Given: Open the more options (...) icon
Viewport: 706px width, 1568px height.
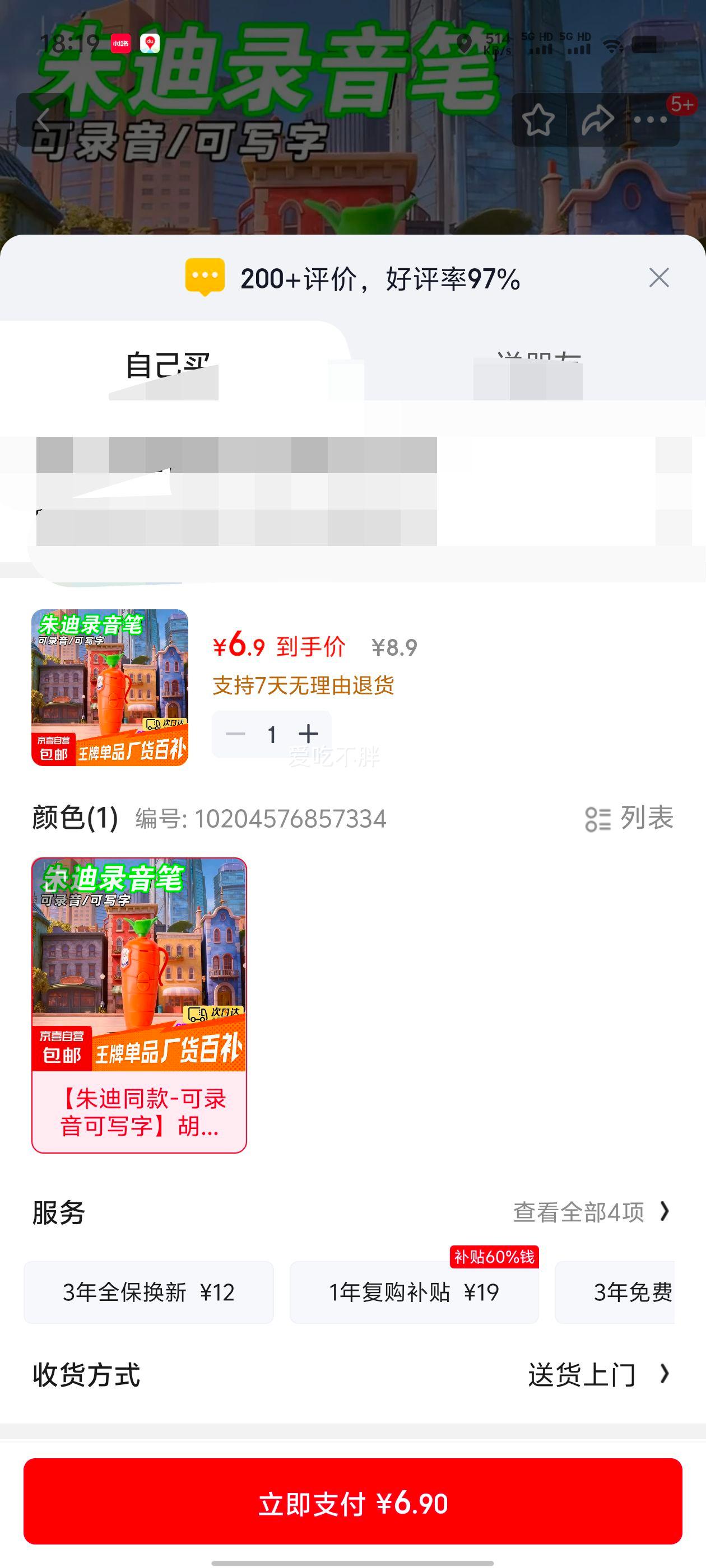Looking at the screenshot, I should pyautogui.click(x=649, y=119).
